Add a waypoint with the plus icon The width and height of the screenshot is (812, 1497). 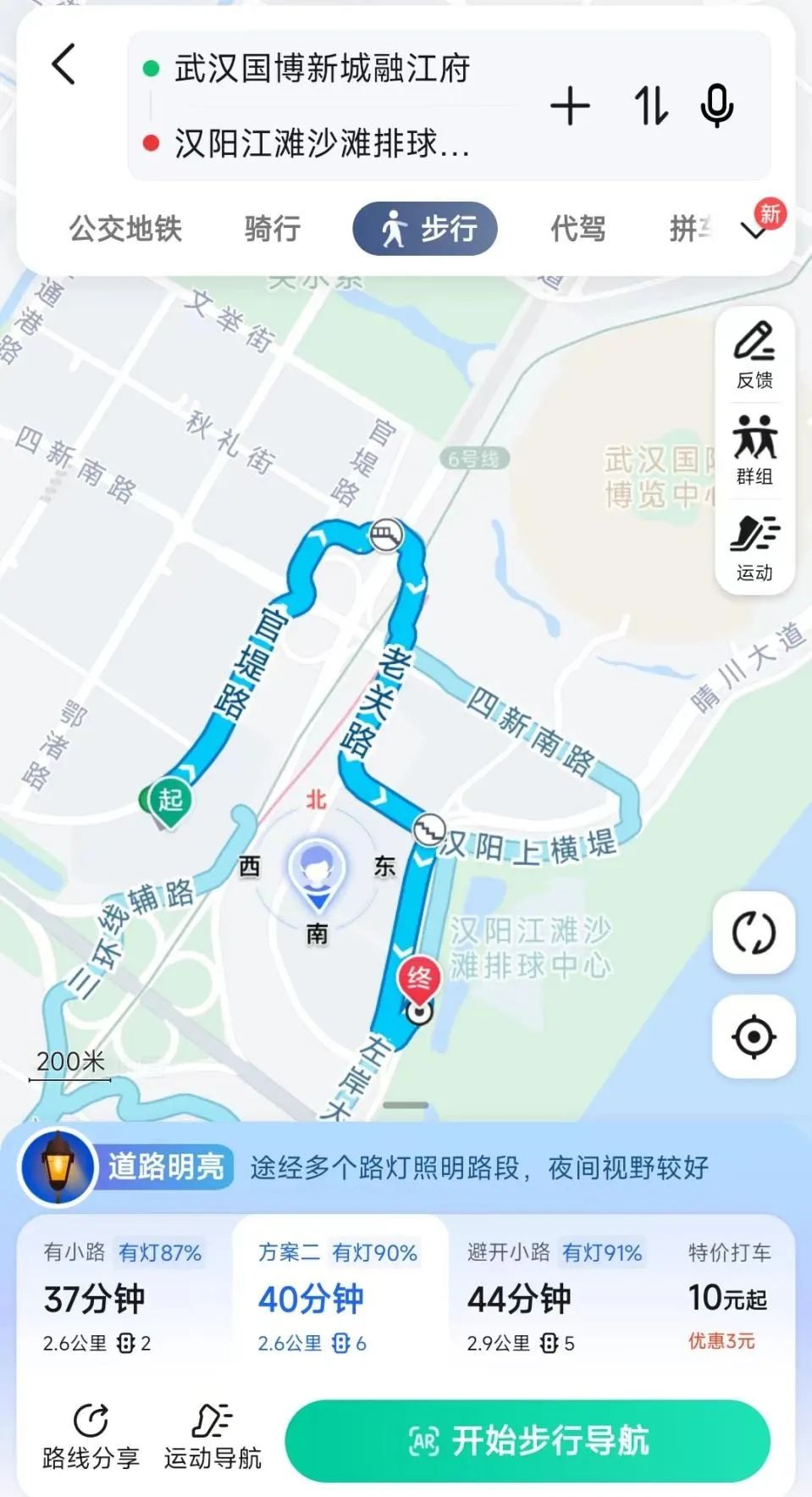pyautogui.click(x=570, y=107)
